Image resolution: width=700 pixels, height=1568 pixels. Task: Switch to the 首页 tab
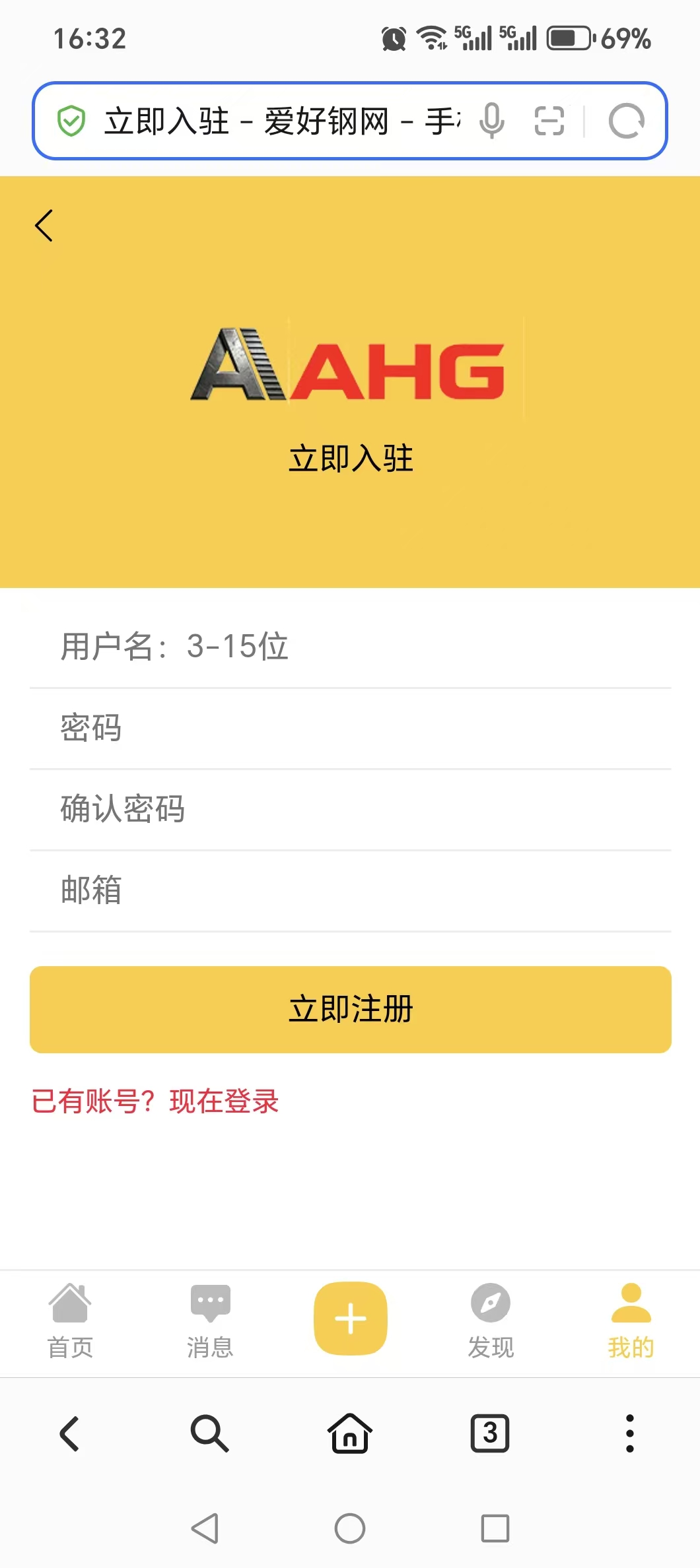[x=70, y=1320]
